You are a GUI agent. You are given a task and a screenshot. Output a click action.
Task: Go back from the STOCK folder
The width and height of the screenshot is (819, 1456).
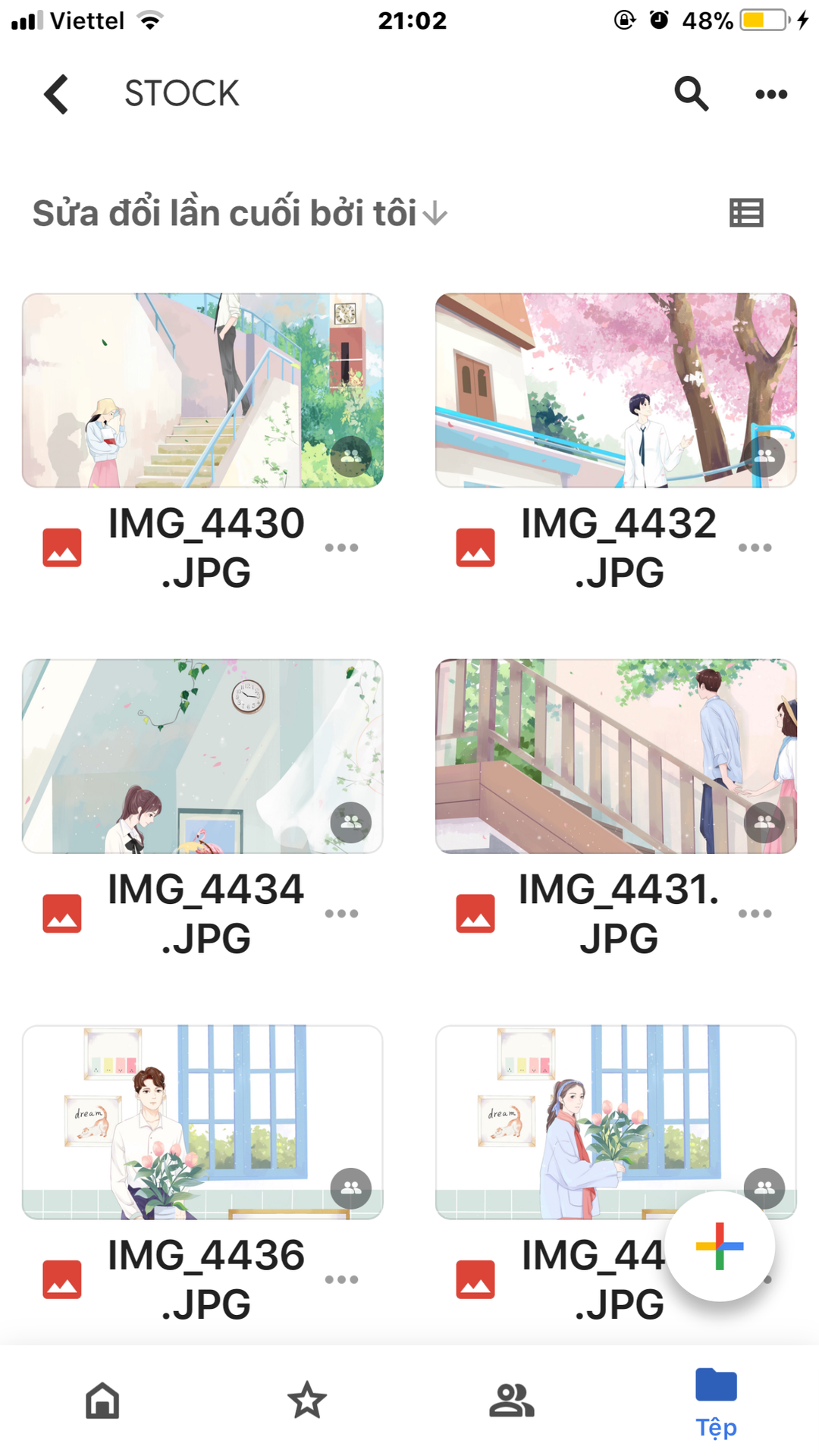[x=56, y=94]
